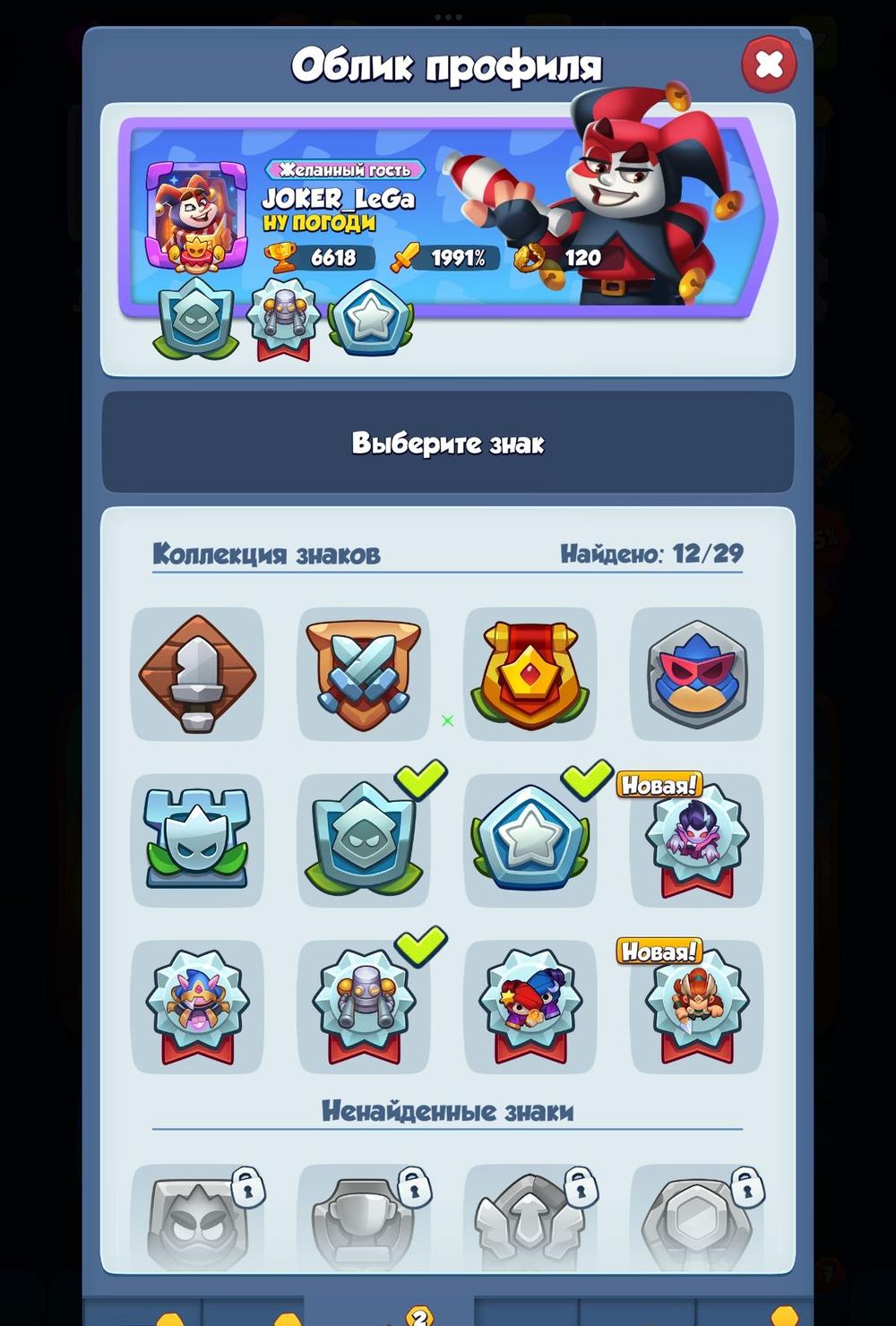Select the blue jester hat character badge
This screenshot has height=1326, width=896.
(x=197, y=1006)
